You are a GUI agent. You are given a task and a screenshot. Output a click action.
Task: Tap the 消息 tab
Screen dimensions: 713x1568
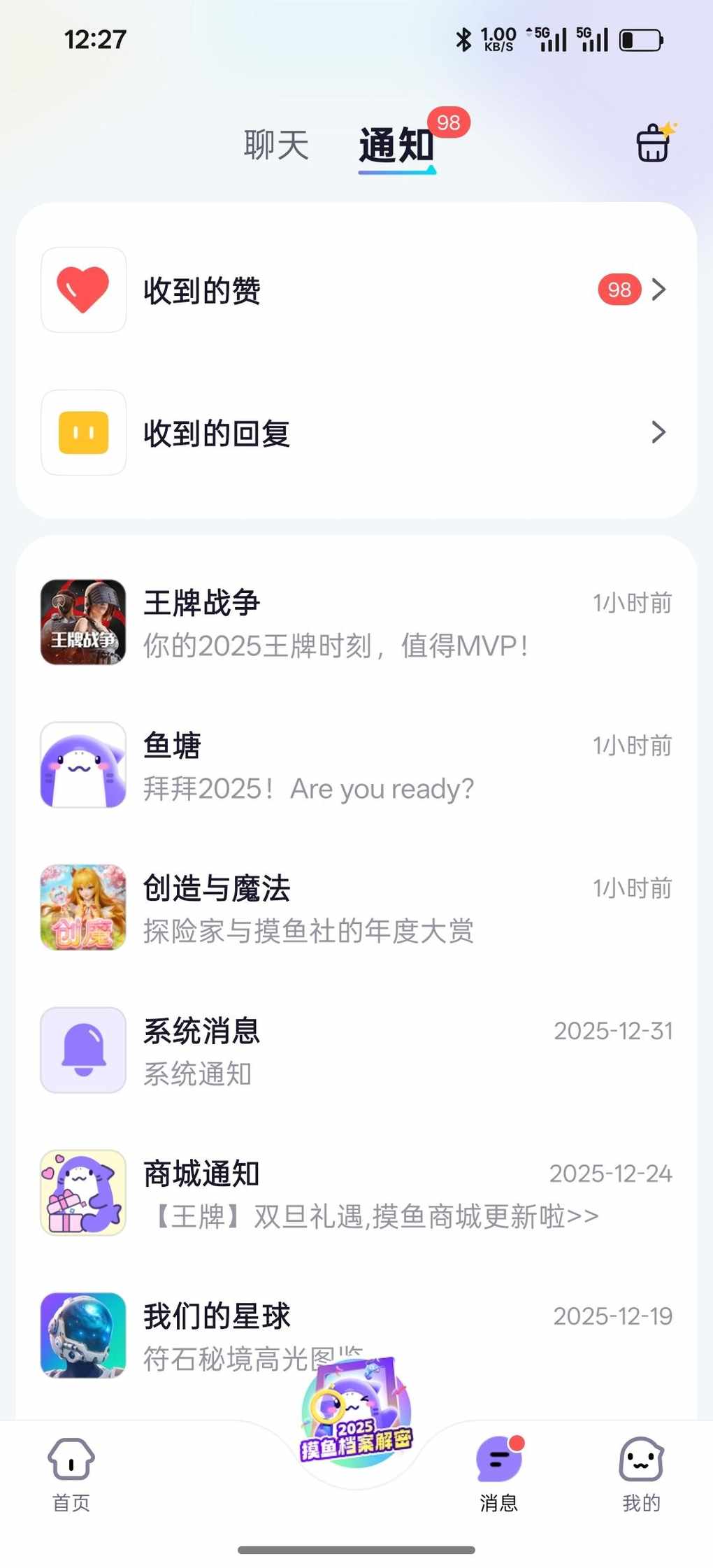499,1472
